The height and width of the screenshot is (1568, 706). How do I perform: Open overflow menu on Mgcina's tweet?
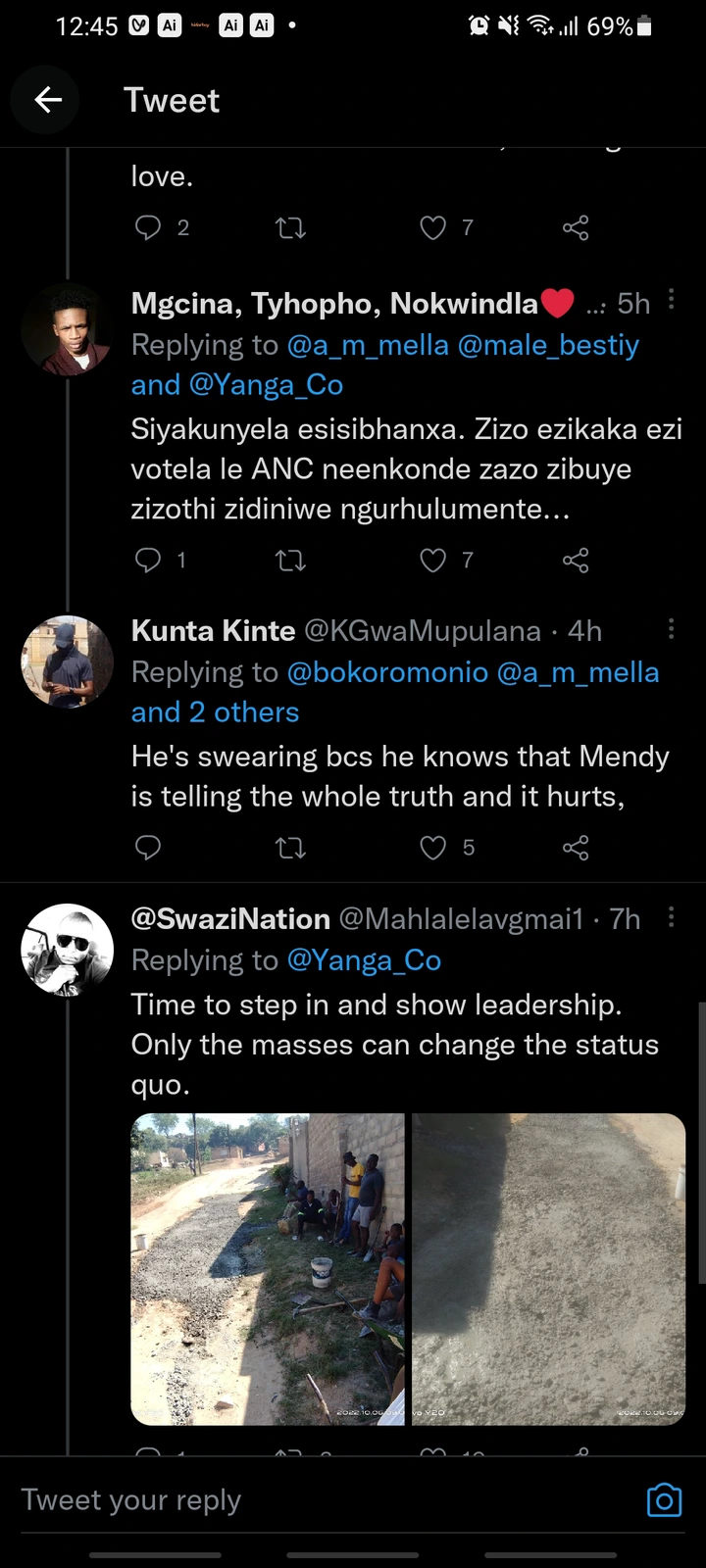pos(672,300)
